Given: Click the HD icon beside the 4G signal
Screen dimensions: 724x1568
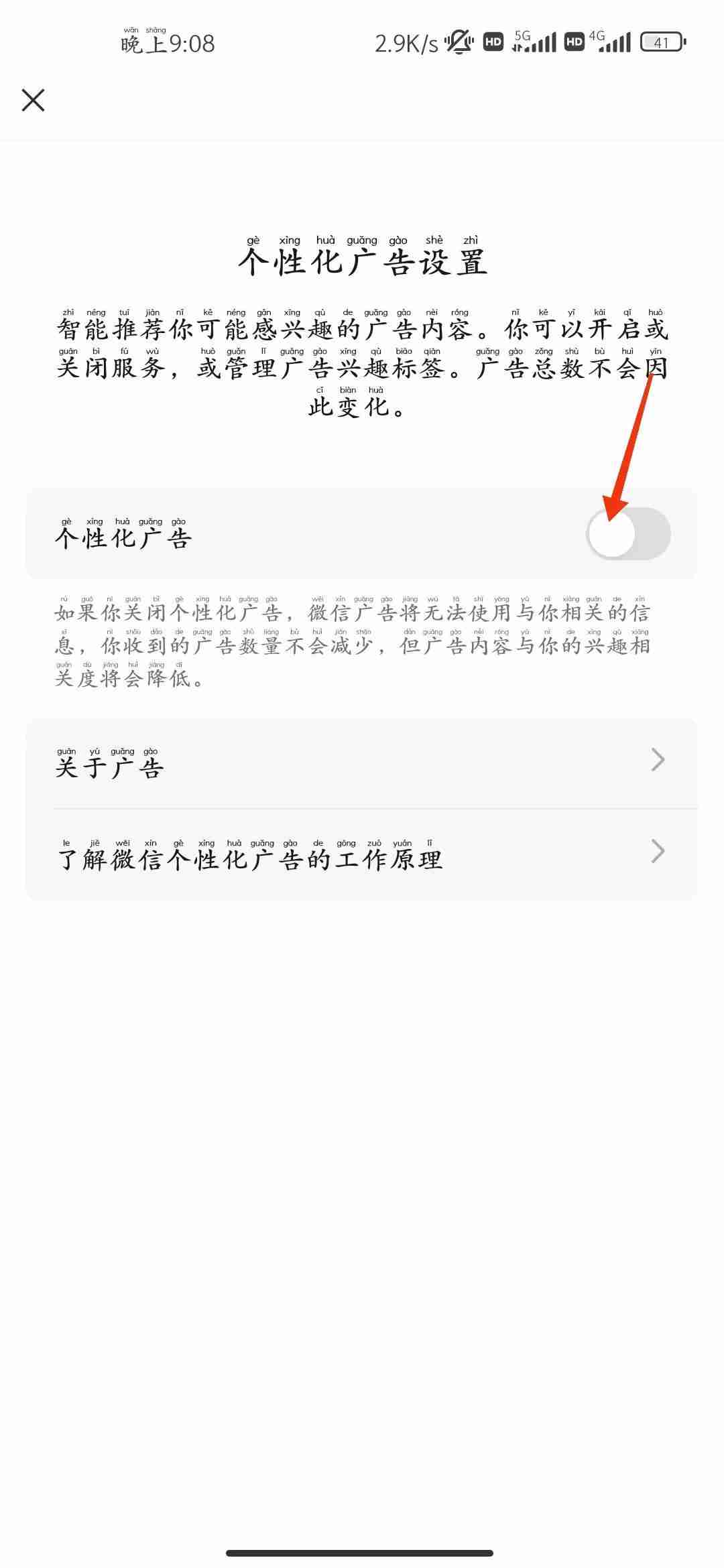Looking at the screenshot, I should coord(573,42).
